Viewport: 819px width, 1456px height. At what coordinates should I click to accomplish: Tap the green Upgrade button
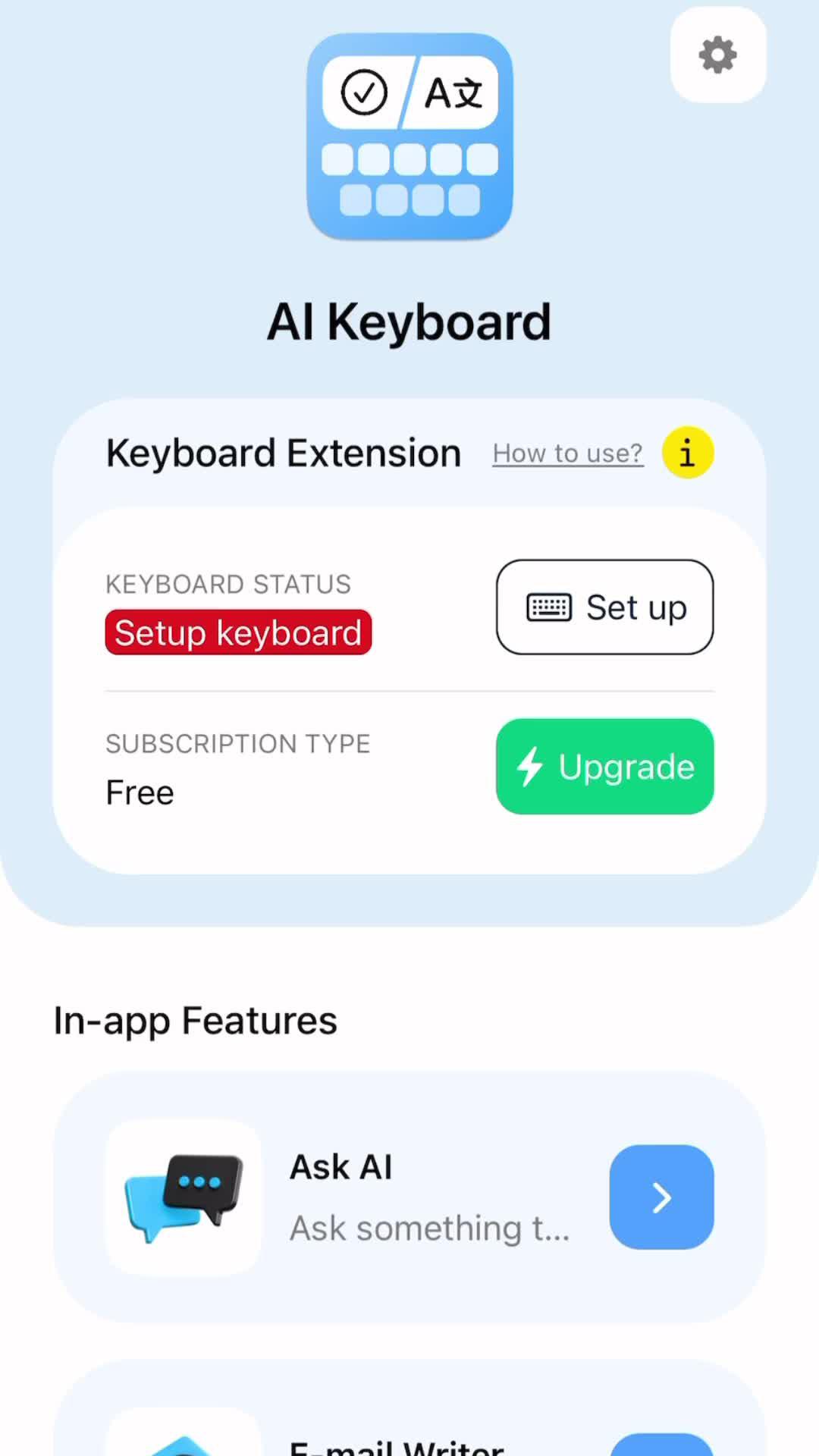604,767
